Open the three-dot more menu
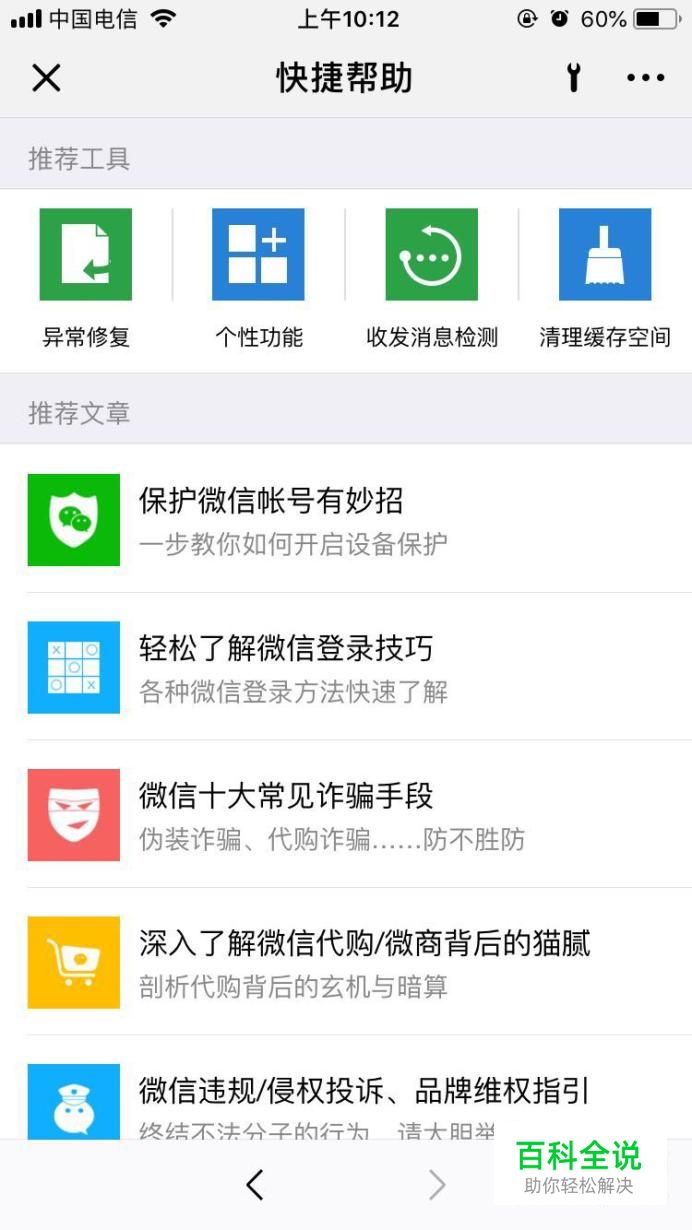 pos(645,78)
